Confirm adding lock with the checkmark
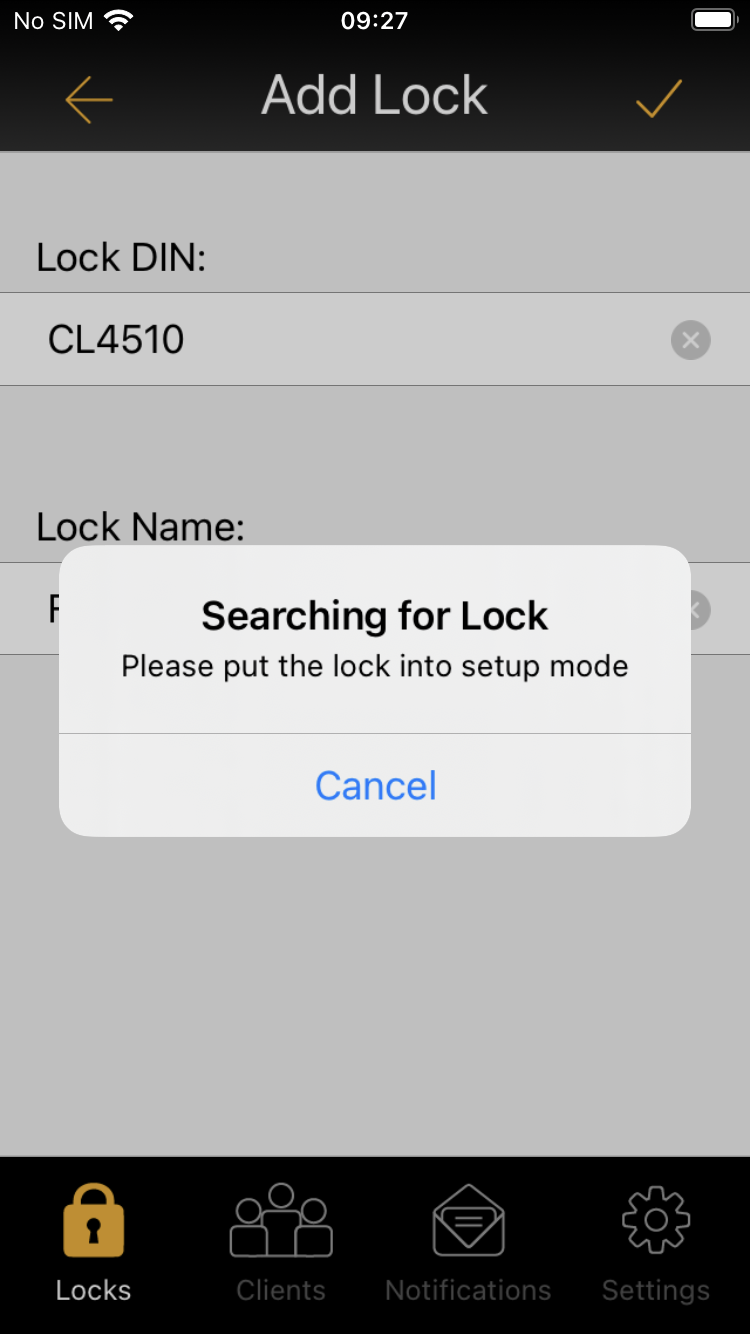 [x=659, y=98]
